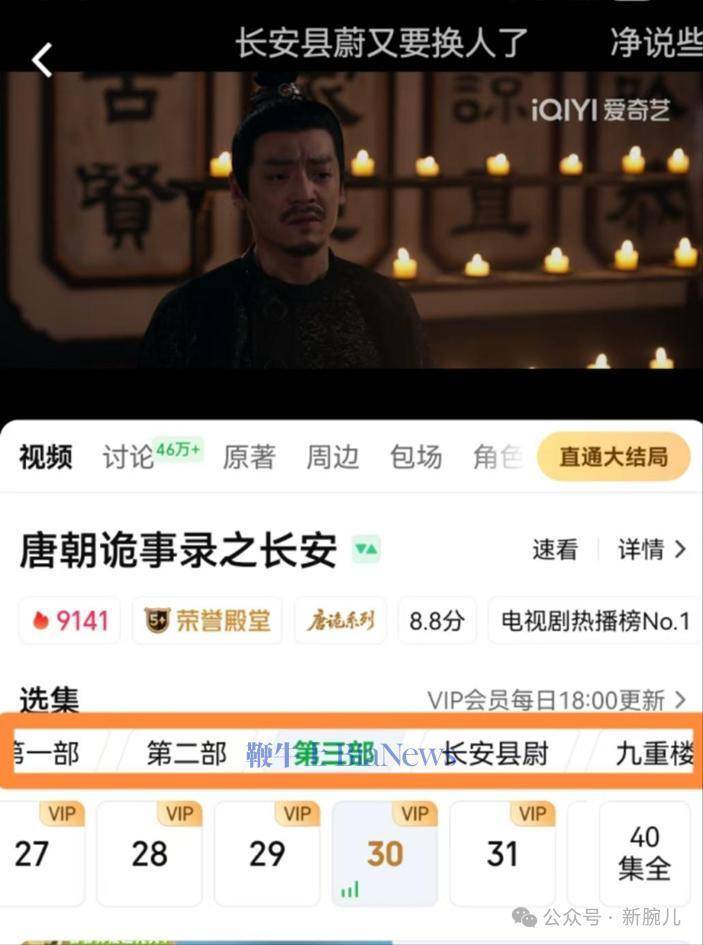Play episode 28
This screenshot has height=945, width=703.
tap(150, 853)
